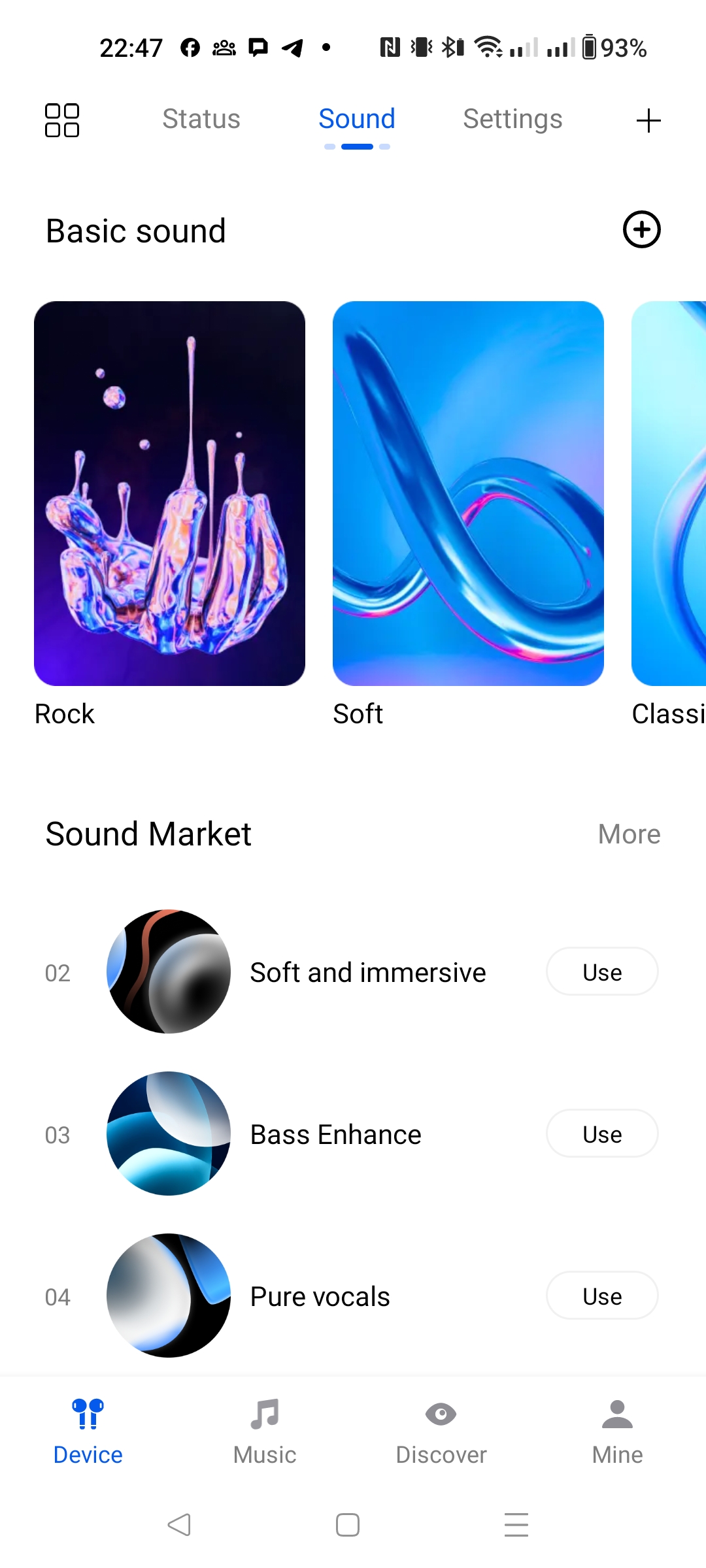Use the Soft and immersive sound
The height and width of the screenshot is (1568, 706).
click(602, 972)
